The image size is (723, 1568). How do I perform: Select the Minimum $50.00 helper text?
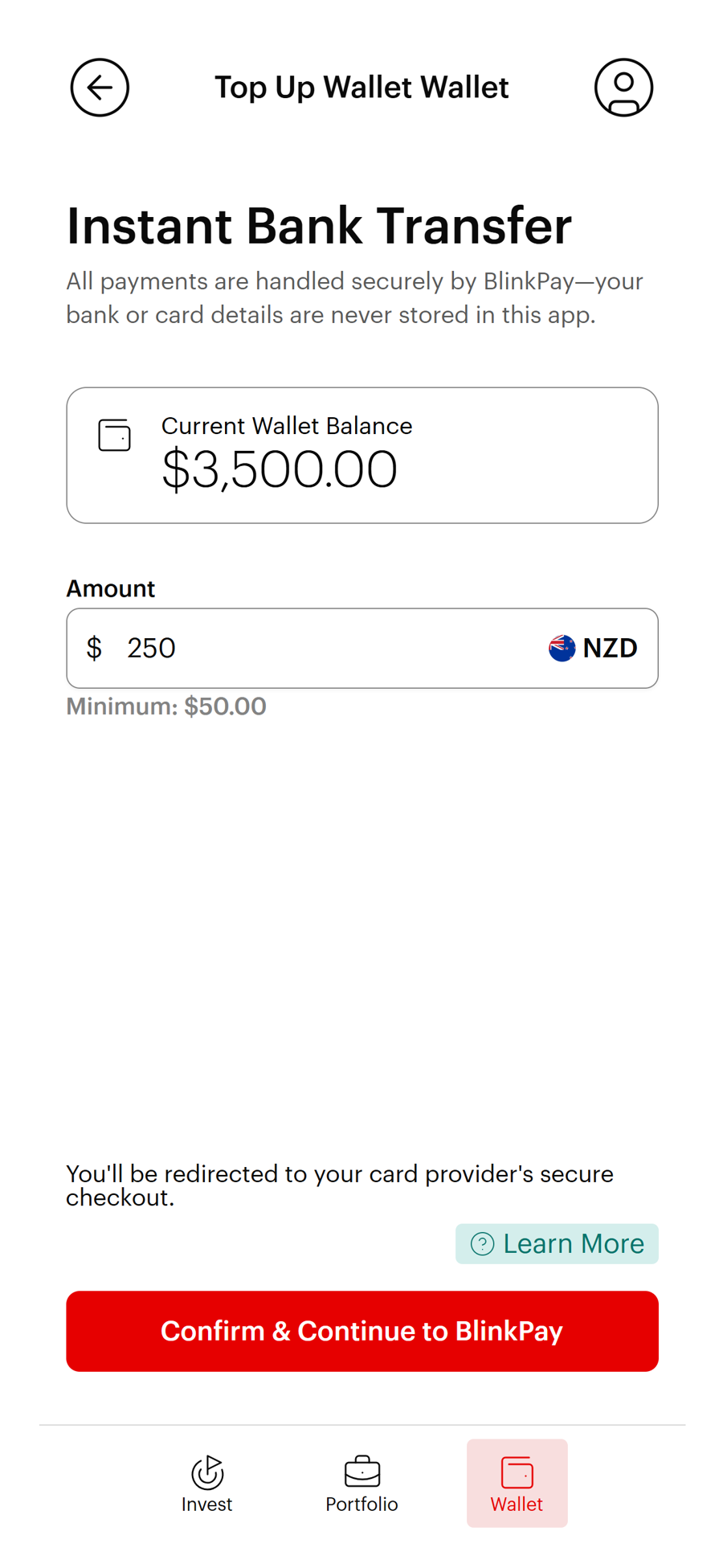pos(166,706)
